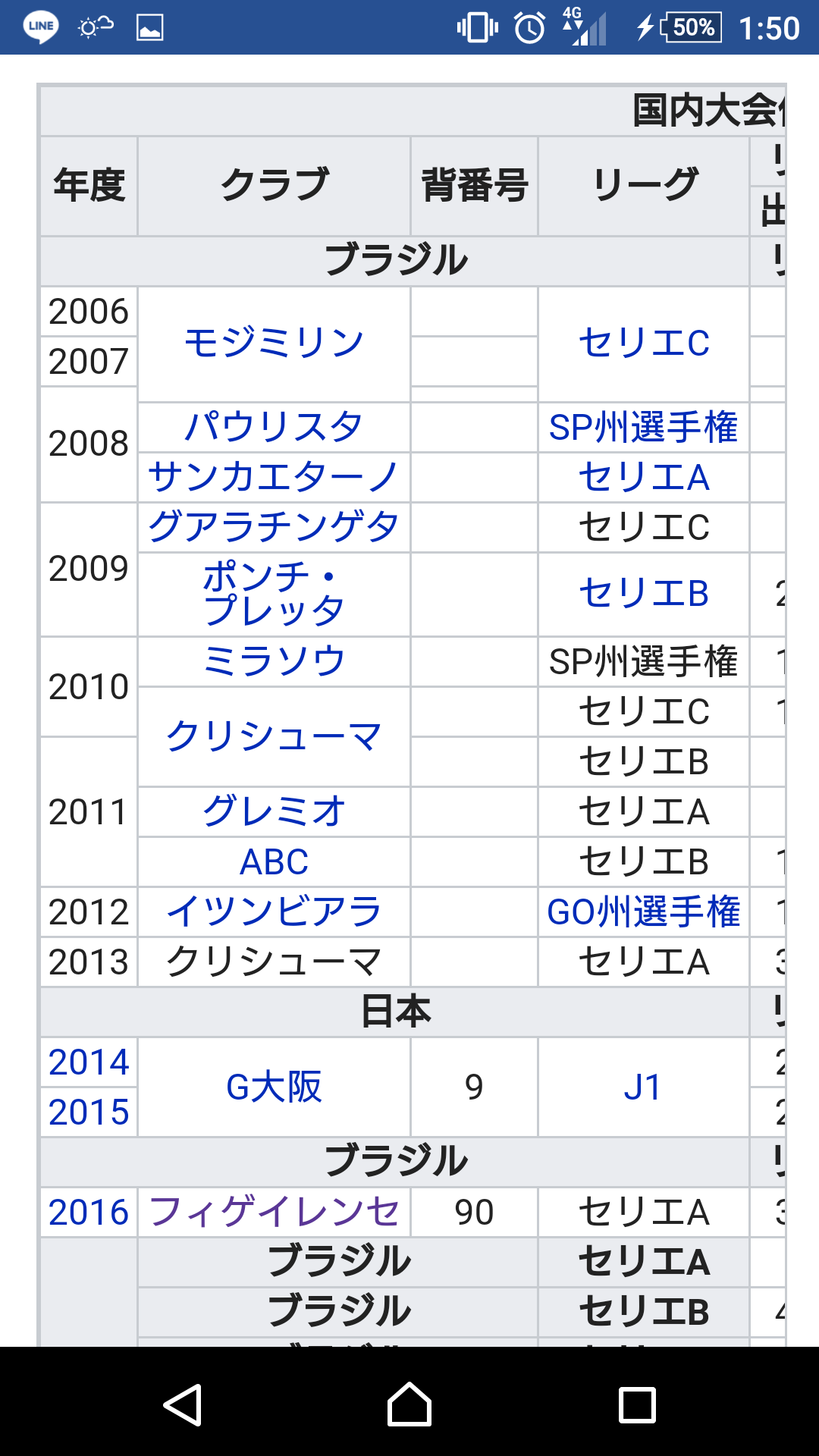Open the blue クリシューマ club link
Screen dimensions: 819x1456
(274, 736)
